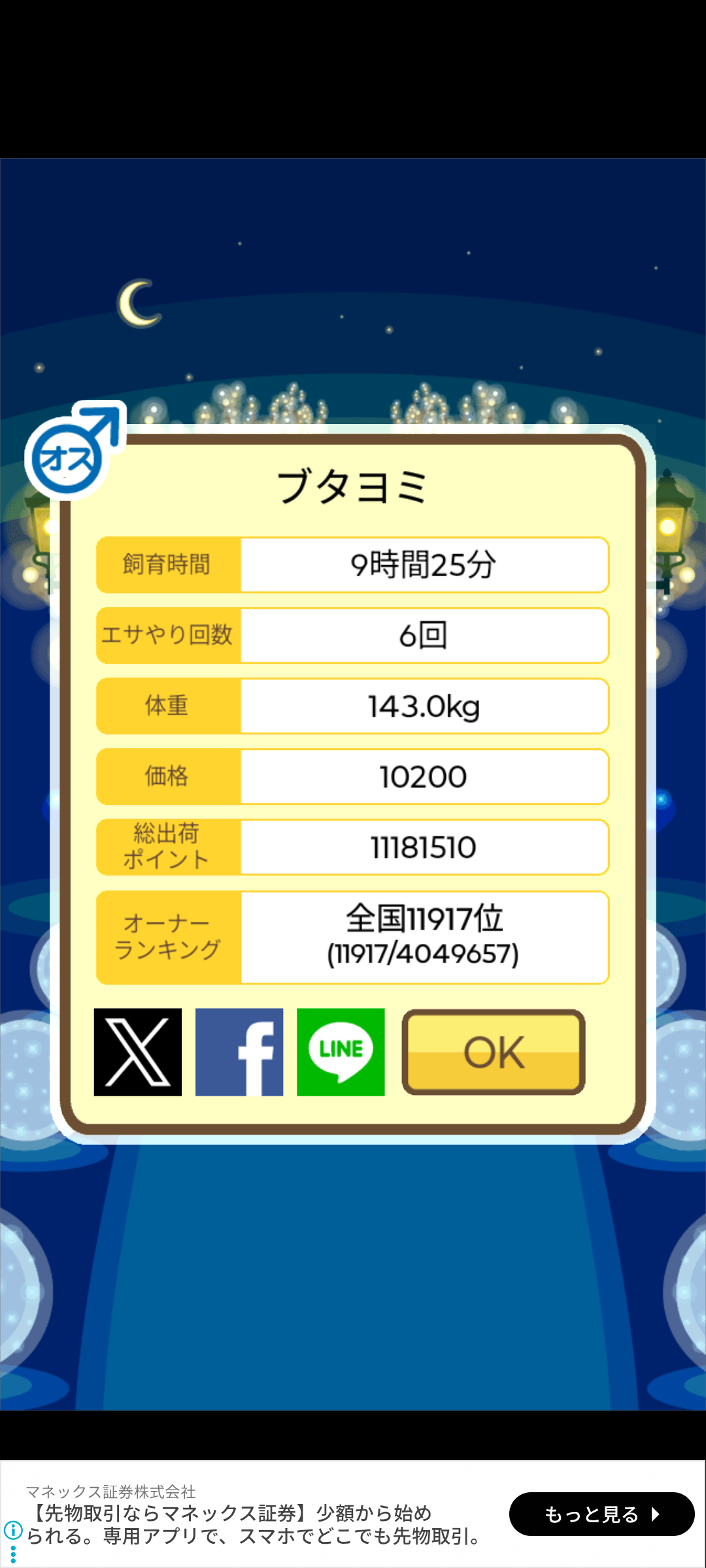
Task: Send the result via LINE
Action: coord(341,1052)
